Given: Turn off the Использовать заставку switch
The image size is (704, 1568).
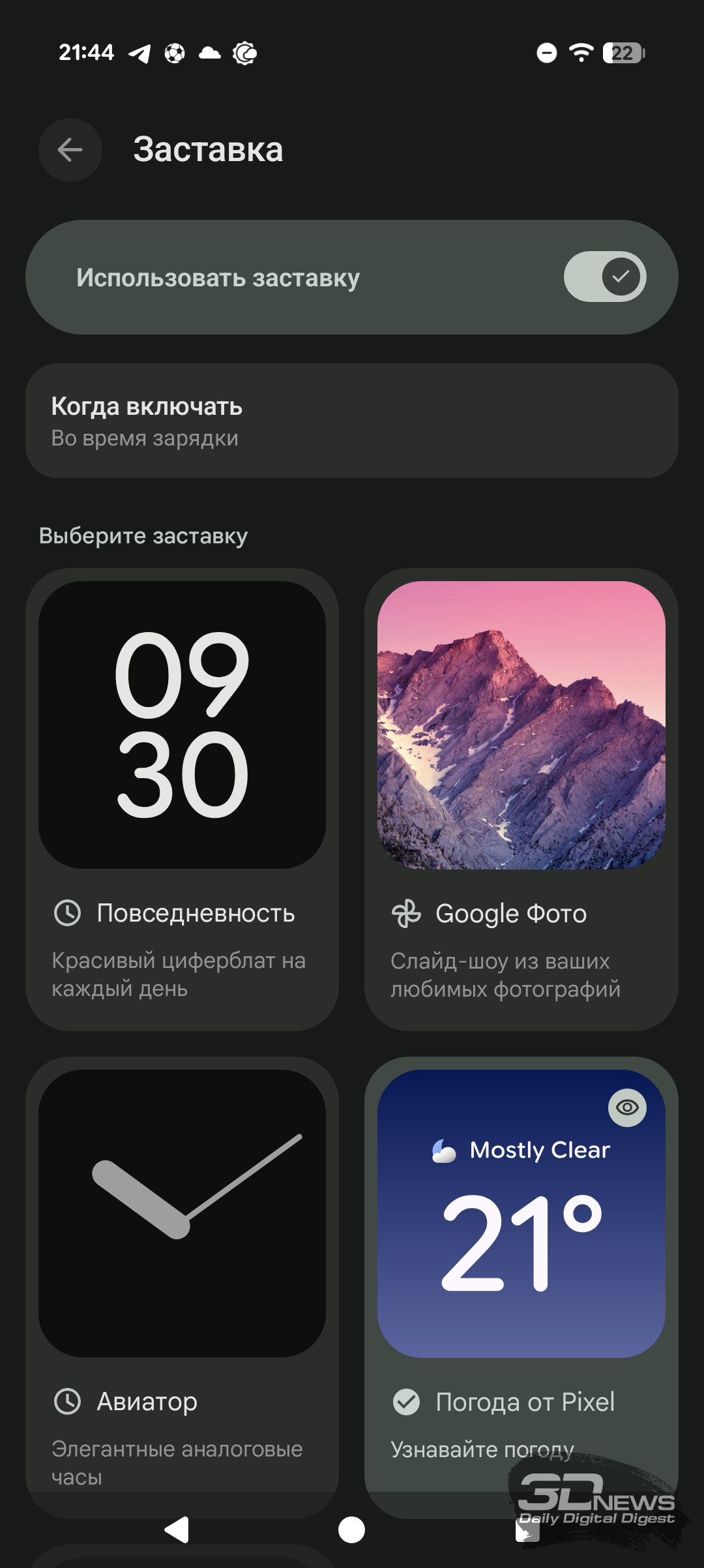Looking at the screenshot, I should (x=604, y=277).
